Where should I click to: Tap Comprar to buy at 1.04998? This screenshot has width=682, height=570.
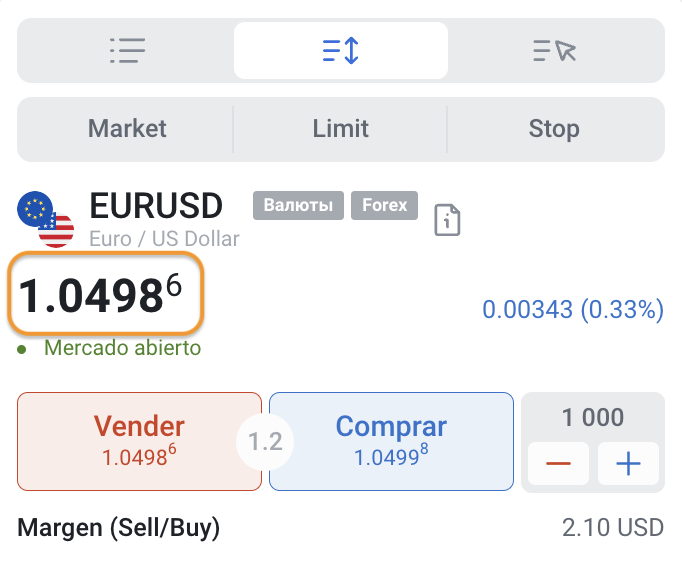391,441
